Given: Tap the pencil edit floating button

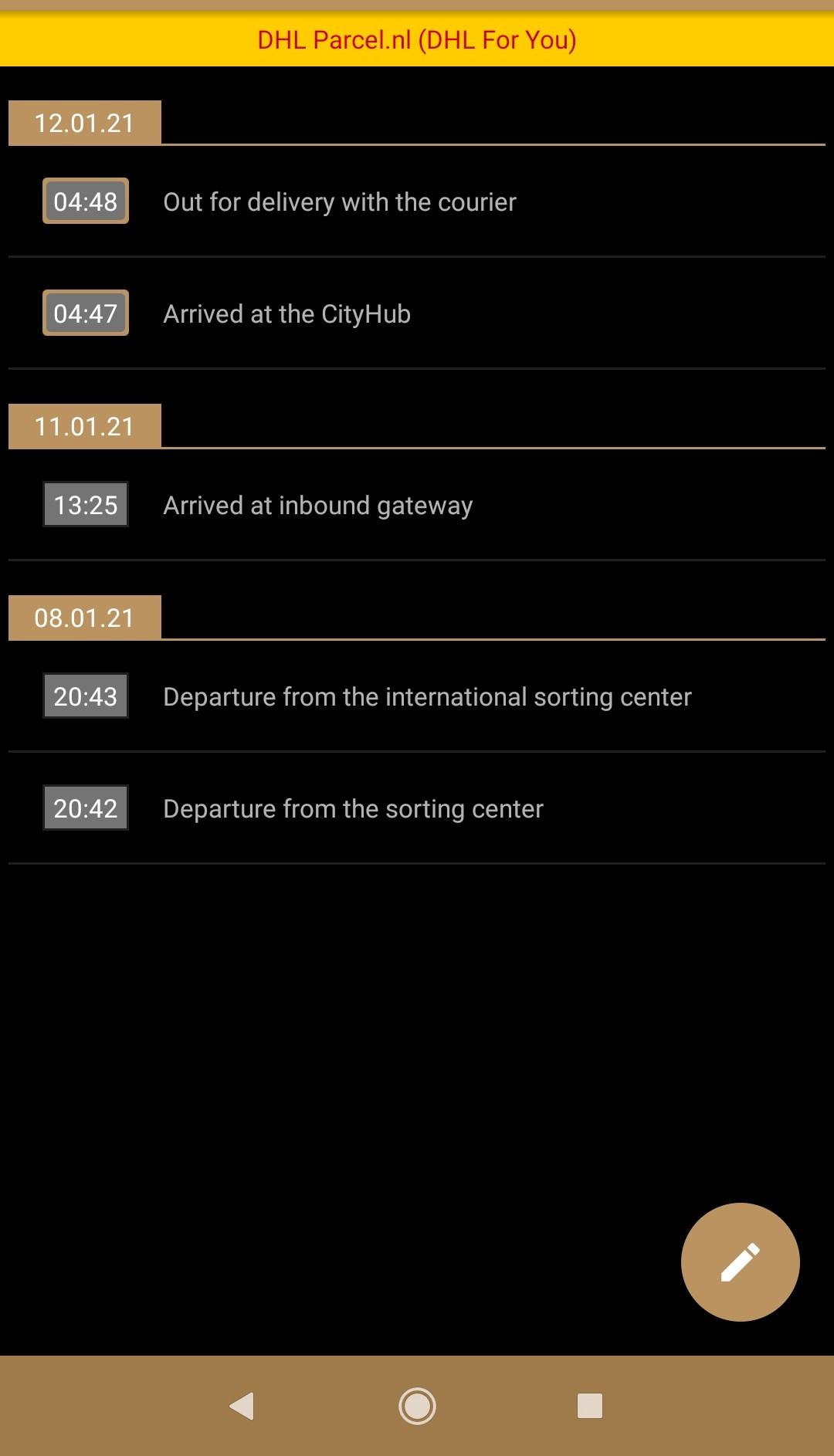Looking at the screenshot, I should [x=740, y=1262].
